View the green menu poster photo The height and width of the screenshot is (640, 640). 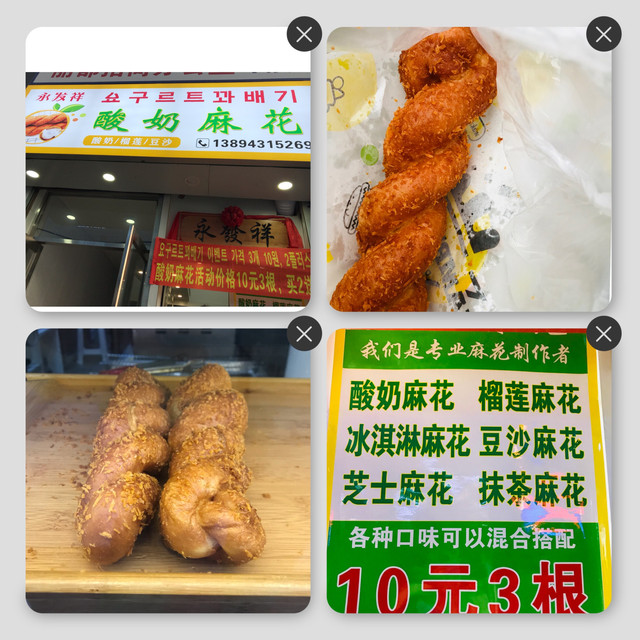click(468, 470)
